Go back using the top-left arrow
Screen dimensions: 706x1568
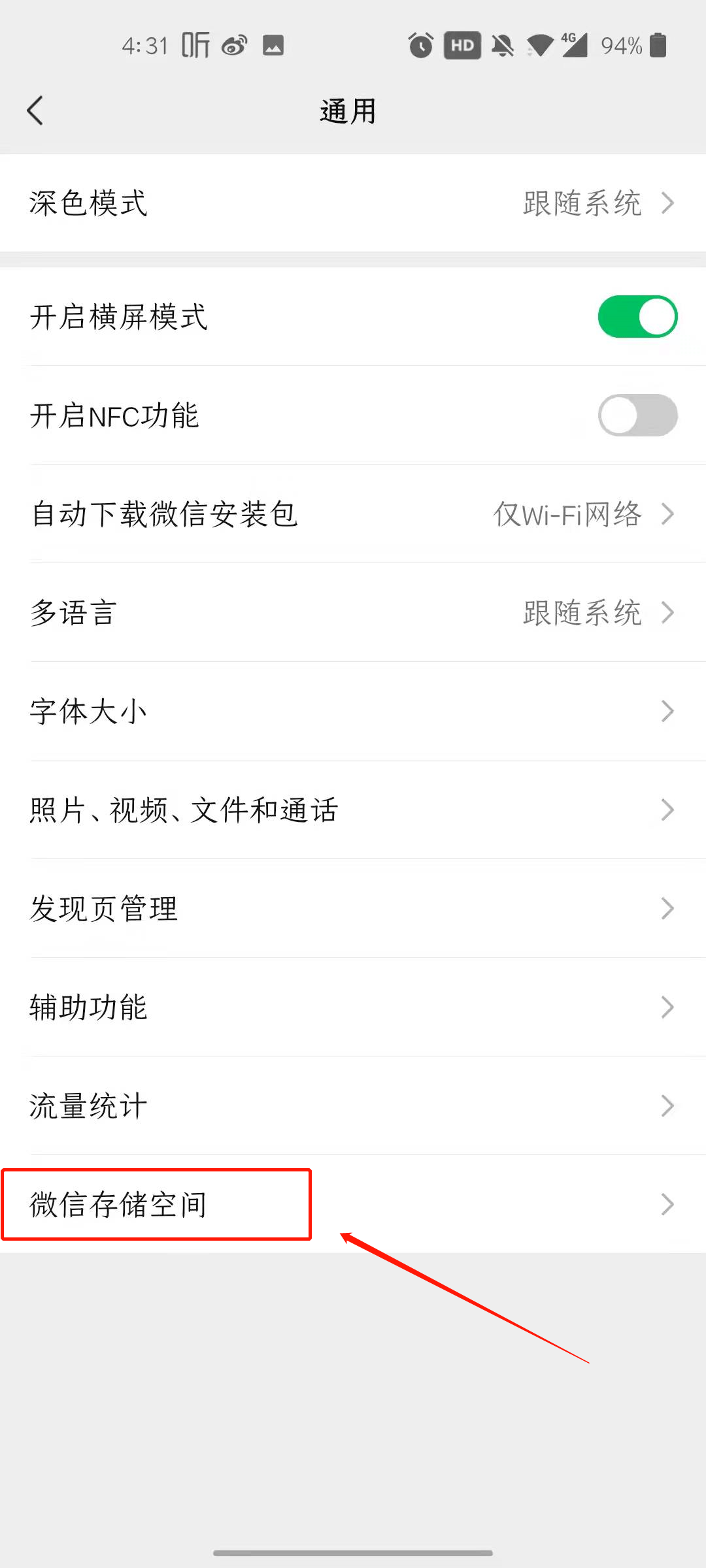pos(35,110)
